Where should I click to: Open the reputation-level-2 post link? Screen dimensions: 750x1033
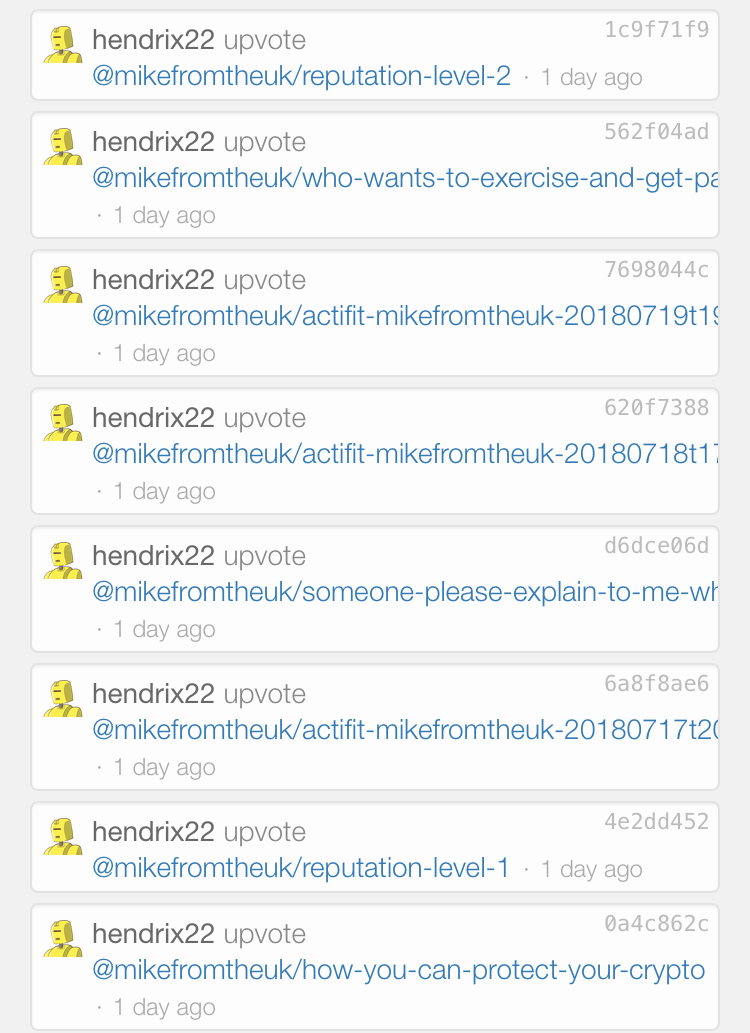[x=301, y=76]
